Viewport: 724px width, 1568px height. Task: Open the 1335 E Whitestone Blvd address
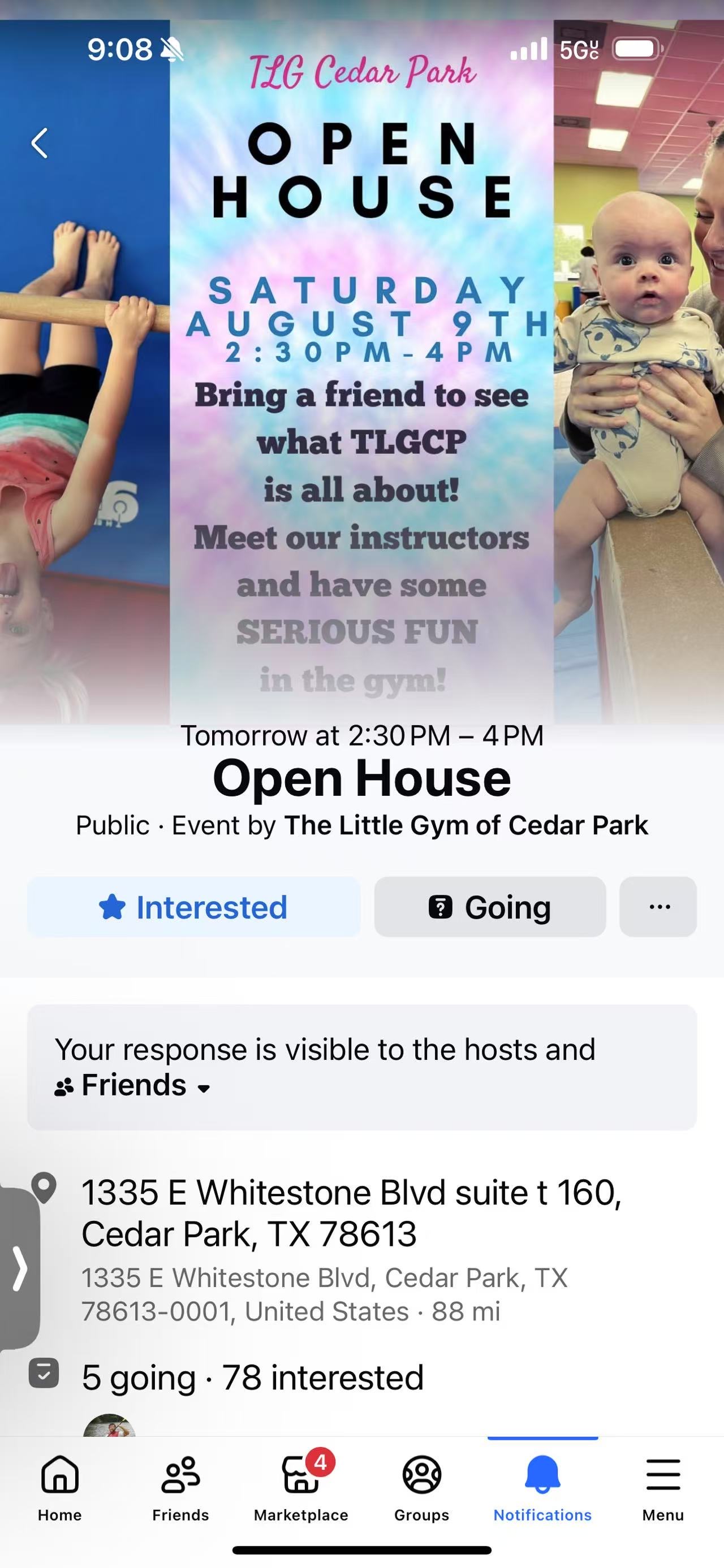[x=351, y=1212]
